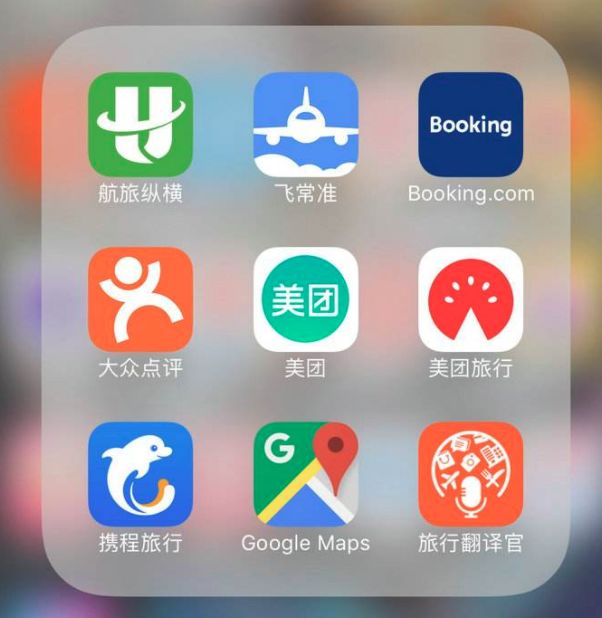Launch the 飞常准 flight app

click(x=305, y=124)
